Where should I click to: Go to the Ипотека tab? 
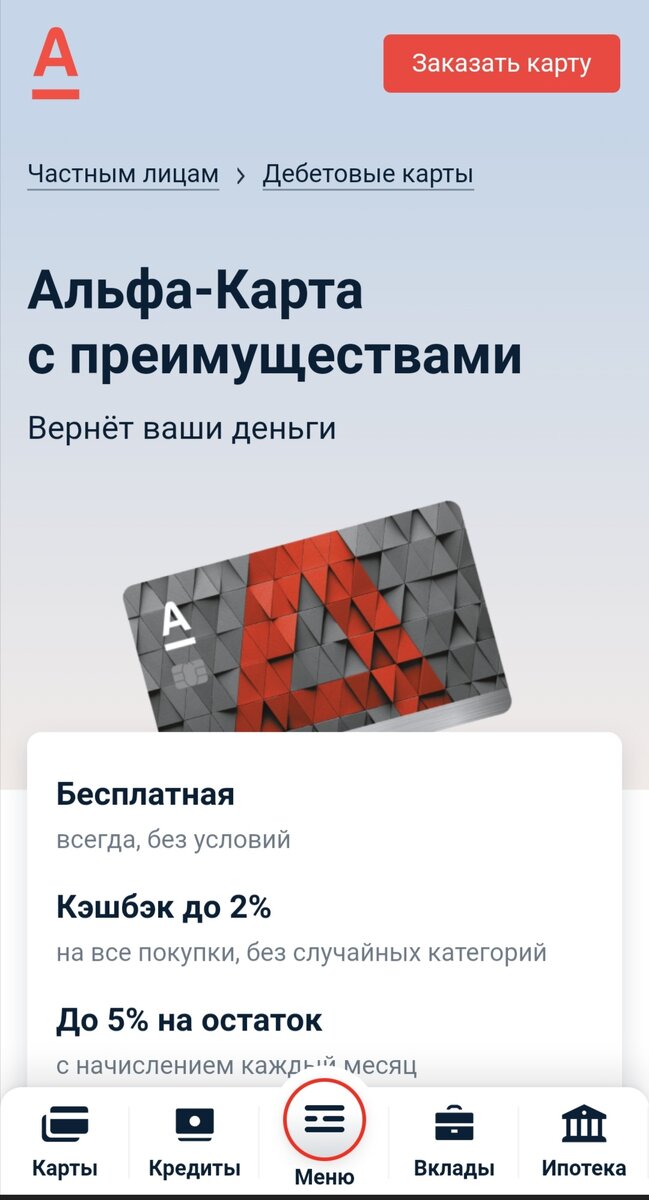[584, 1140]
